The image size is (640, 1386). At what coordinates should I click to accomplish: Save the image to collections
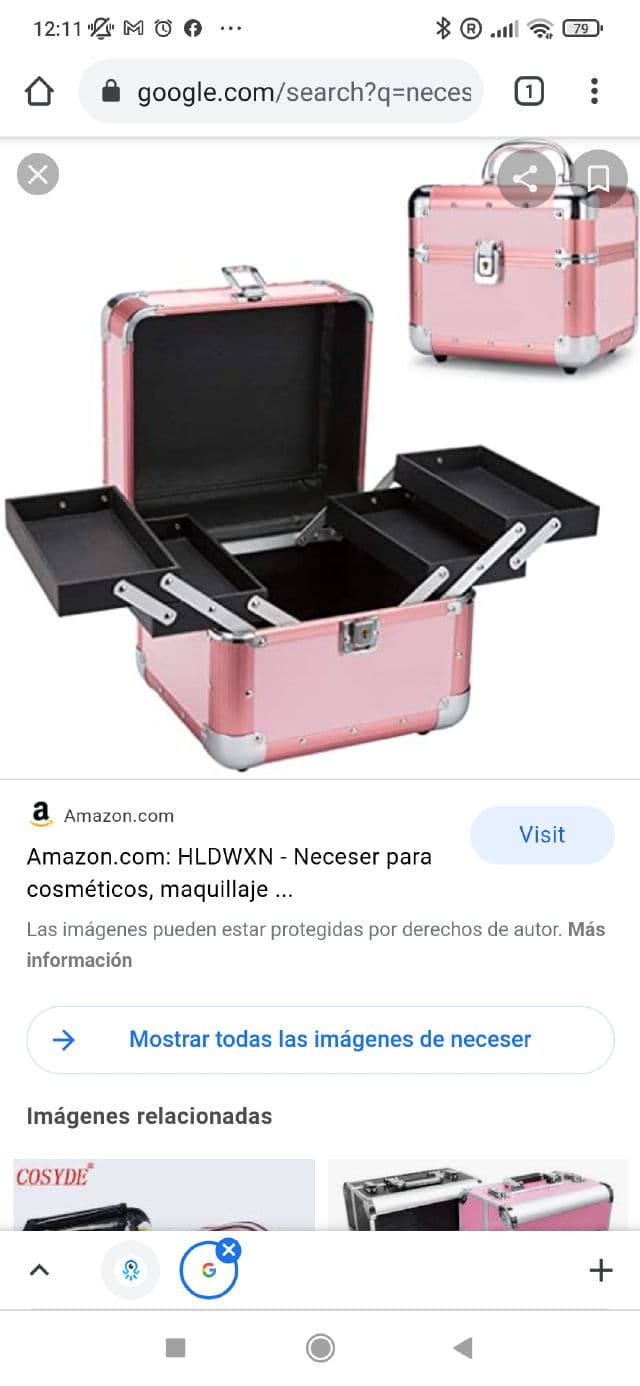click(x=599, y=179)
